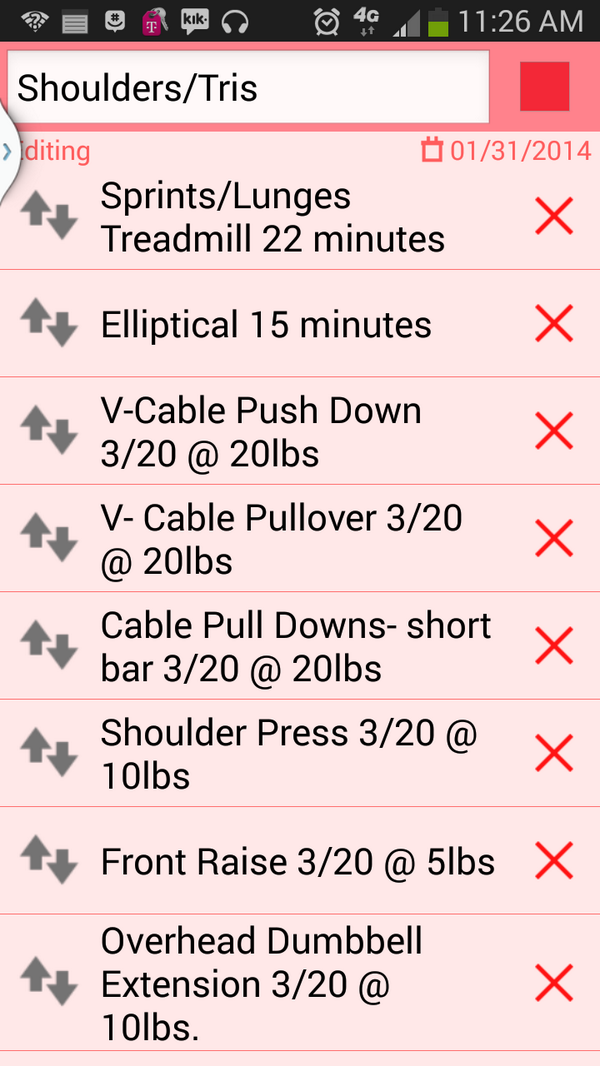
Task: Delete the Cable Pull Downs entry
Action: [x=553, y=646]
